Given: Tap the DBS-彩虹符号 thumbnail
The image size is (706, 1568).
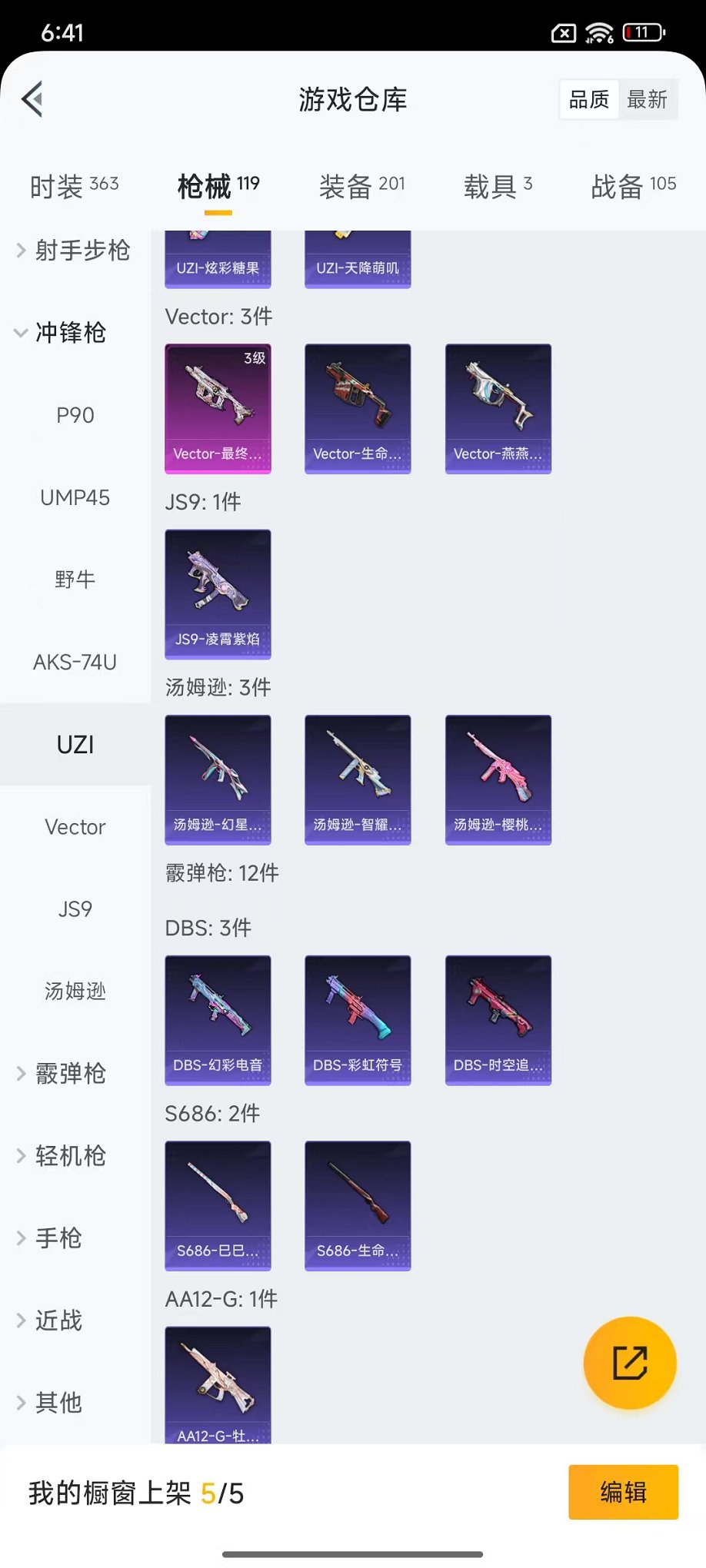Looking at the screenshot, I should [x=358, y=1021].
